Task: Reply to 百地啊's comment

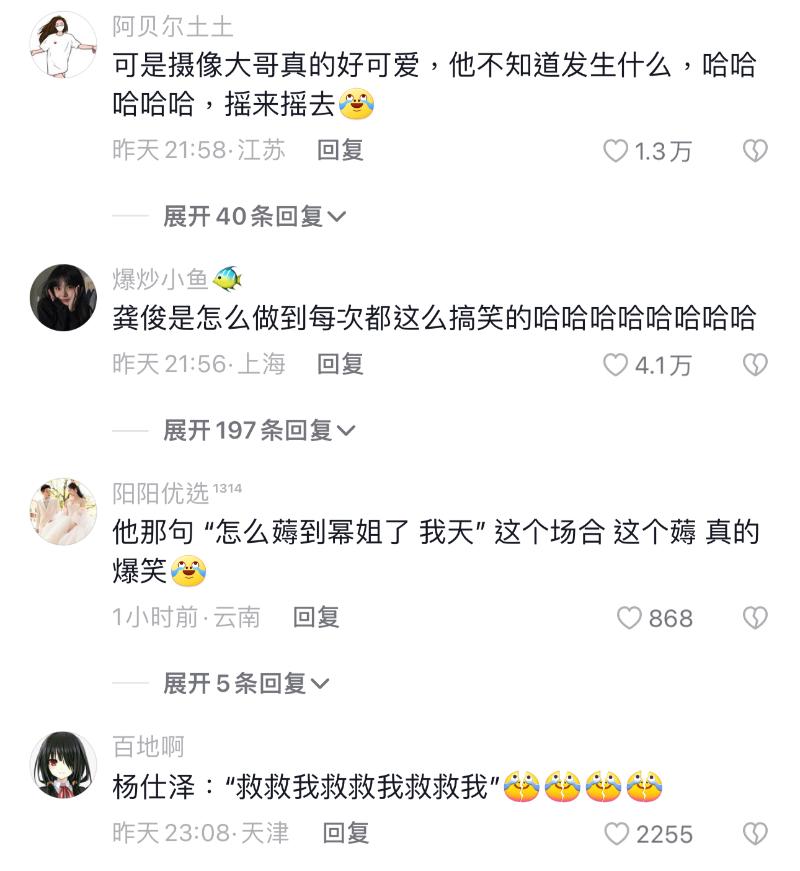Action: 346,832
